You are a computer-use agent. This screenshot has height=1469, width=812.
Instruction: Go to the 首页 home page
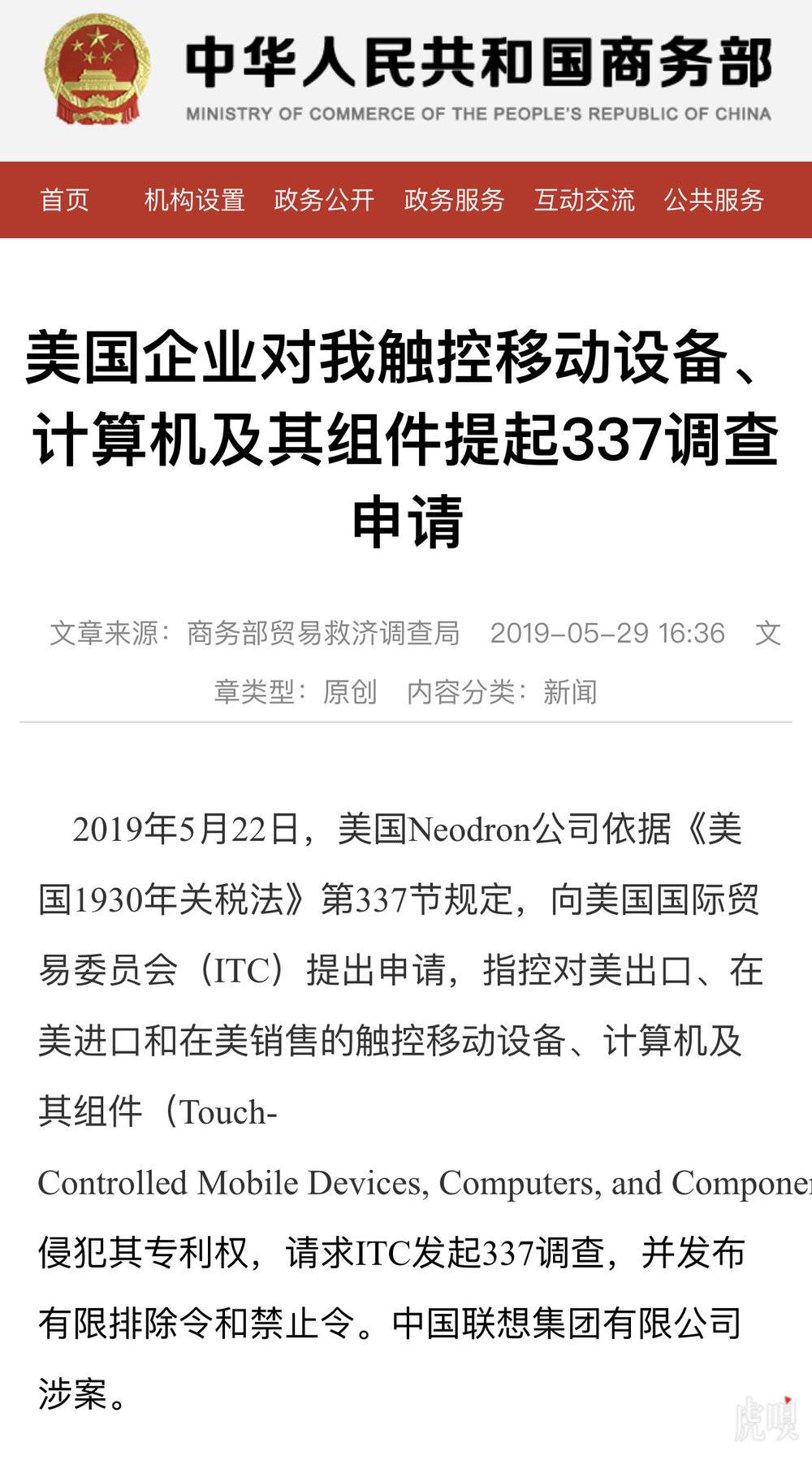point(65,200)
